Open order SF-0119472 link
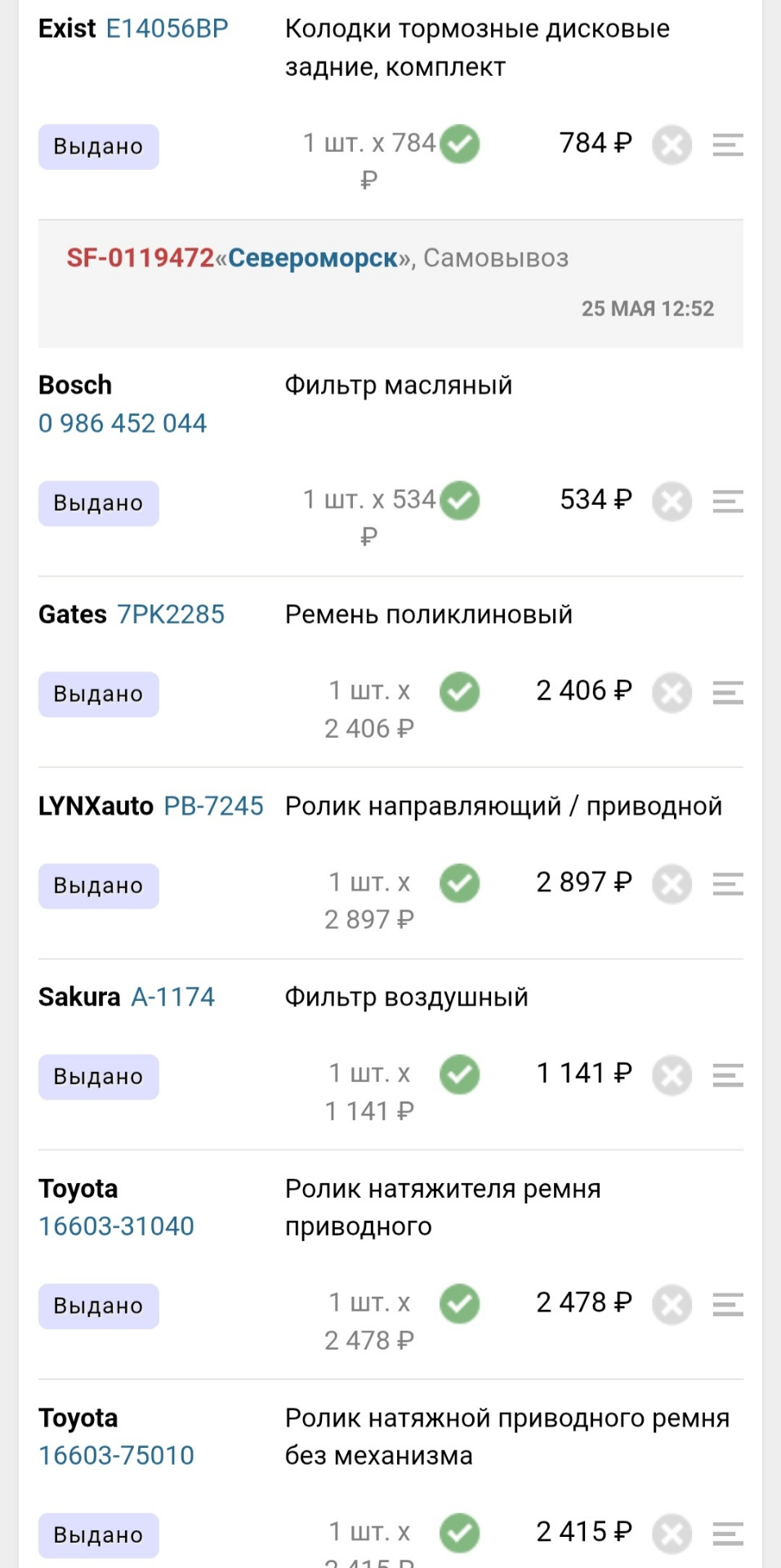The image size is (781, 1568). (x=140, y=258)
